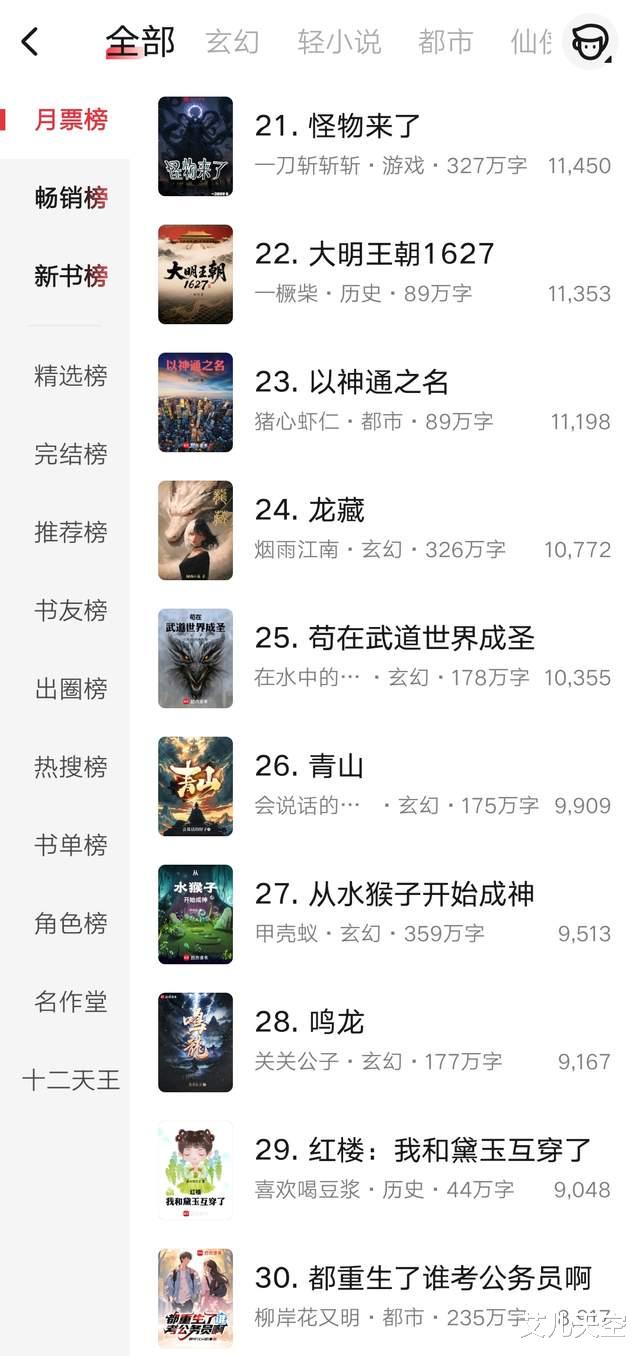This screenshot has width=640, height=1356.
Task: Open 十二天王 in the sidebar
Action: pyautogui.click(x=70, y=1080)
